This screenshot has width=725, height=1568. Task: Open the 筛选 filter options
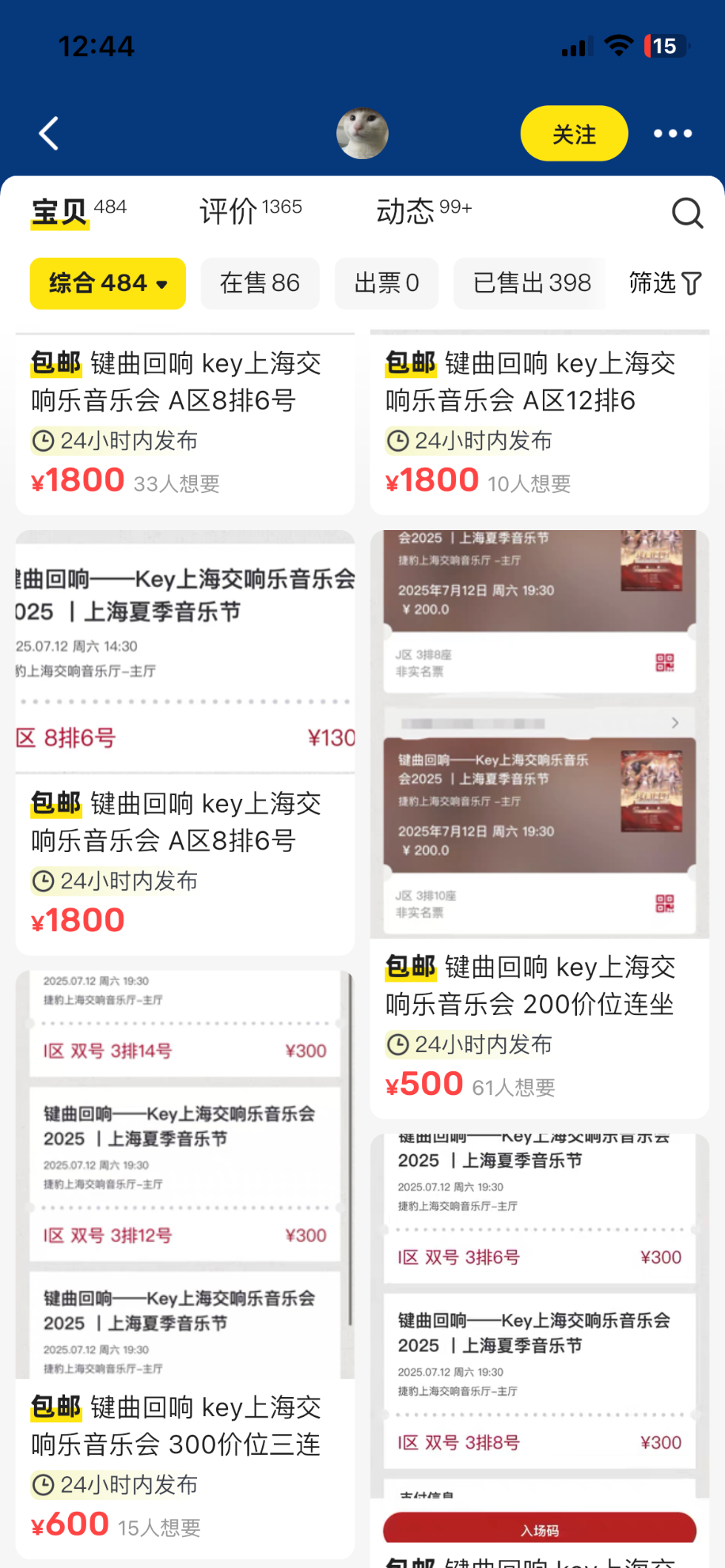tap(664, 283)
